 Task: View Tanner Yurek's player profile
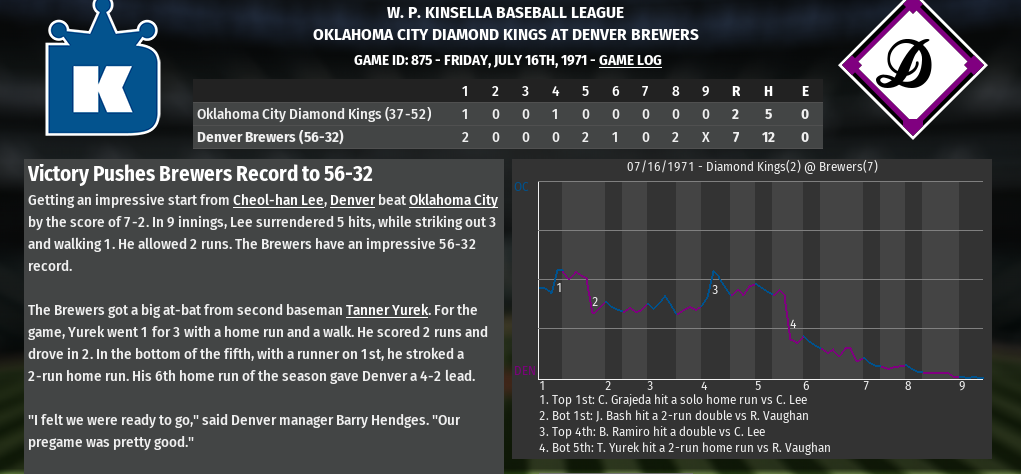[387, 310]
